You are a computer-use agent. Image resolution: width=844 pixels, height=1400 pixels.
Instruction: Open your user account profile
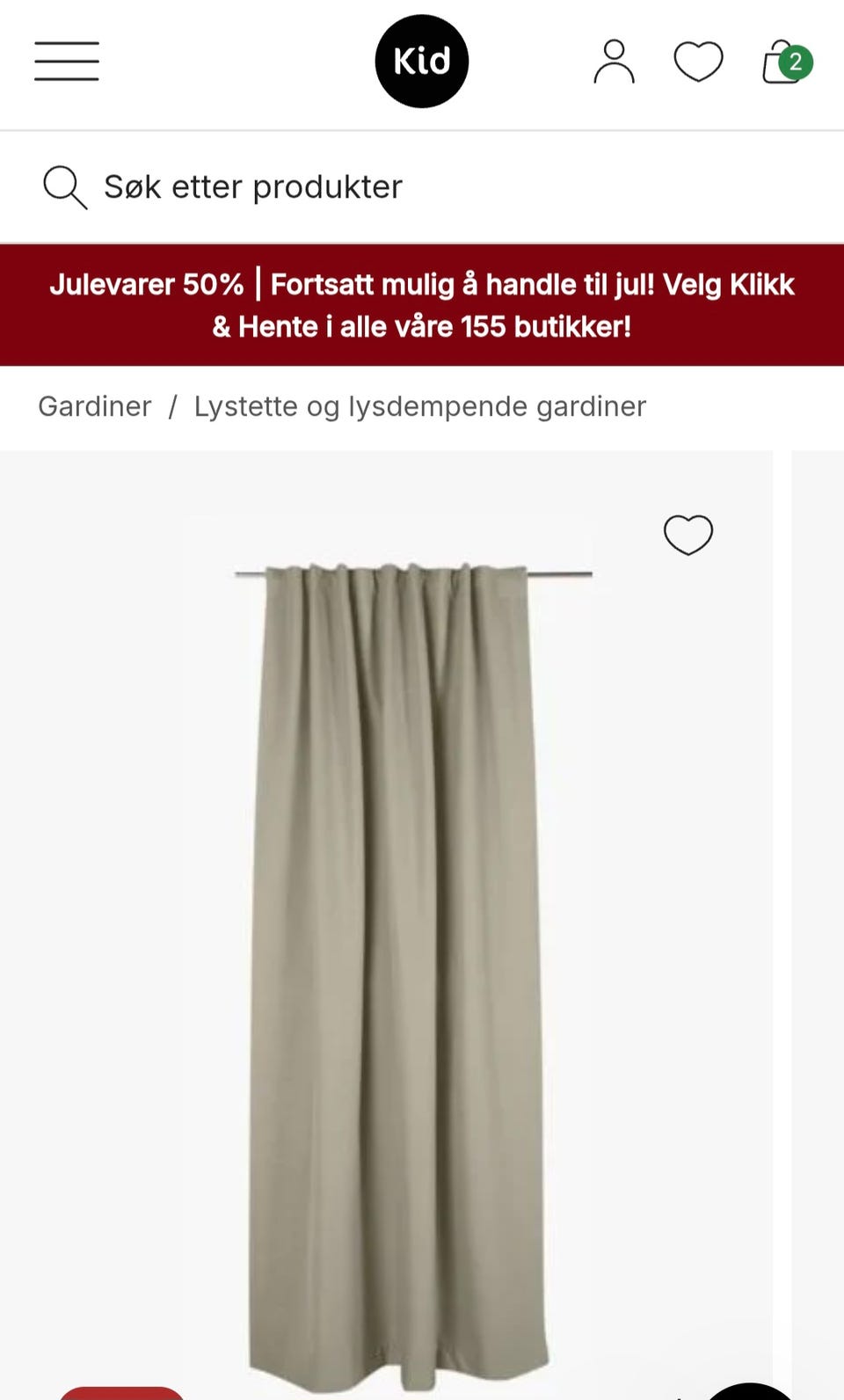tap(615, 62)
